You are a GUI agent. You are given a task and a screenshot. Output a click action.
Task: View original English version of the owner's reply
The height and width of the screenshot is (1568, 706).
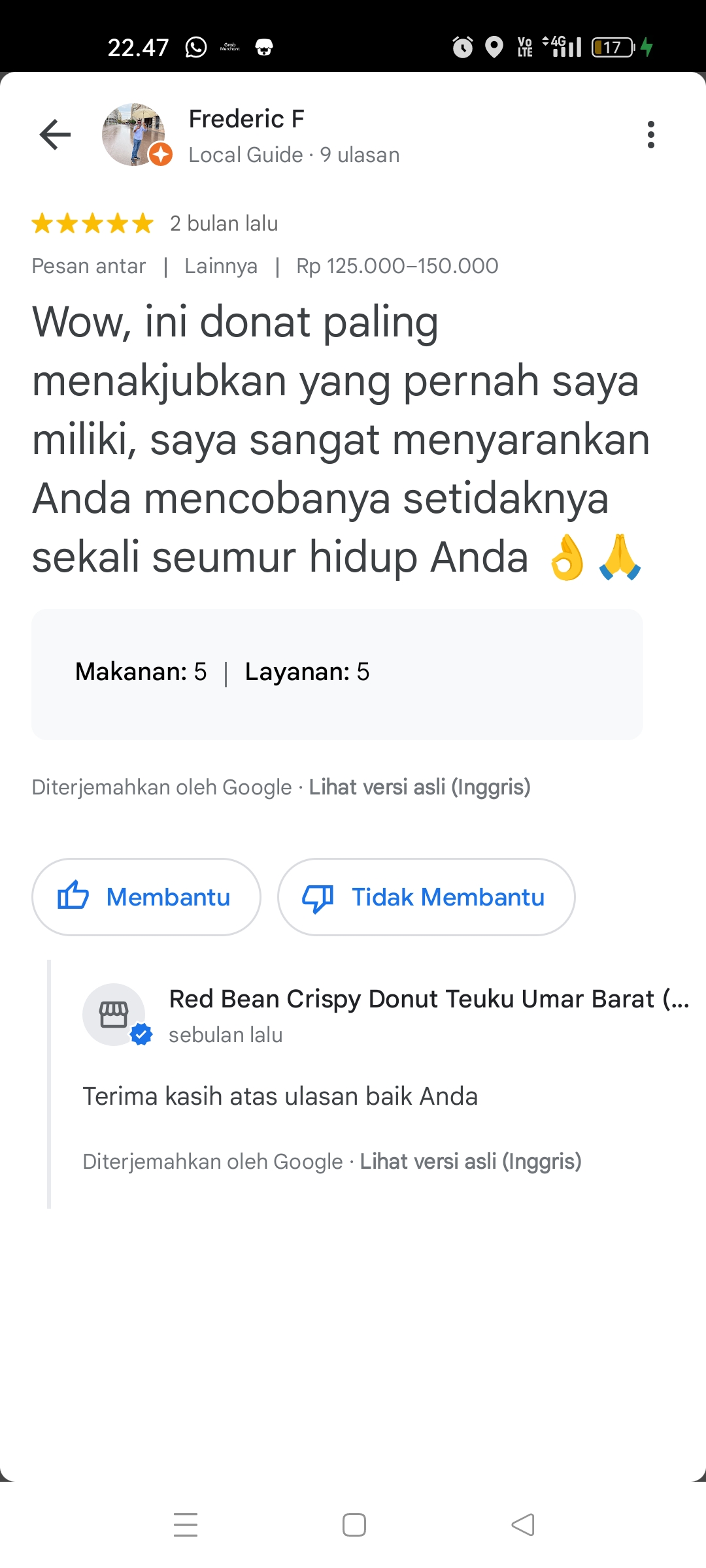click(x=470, y=1162)
